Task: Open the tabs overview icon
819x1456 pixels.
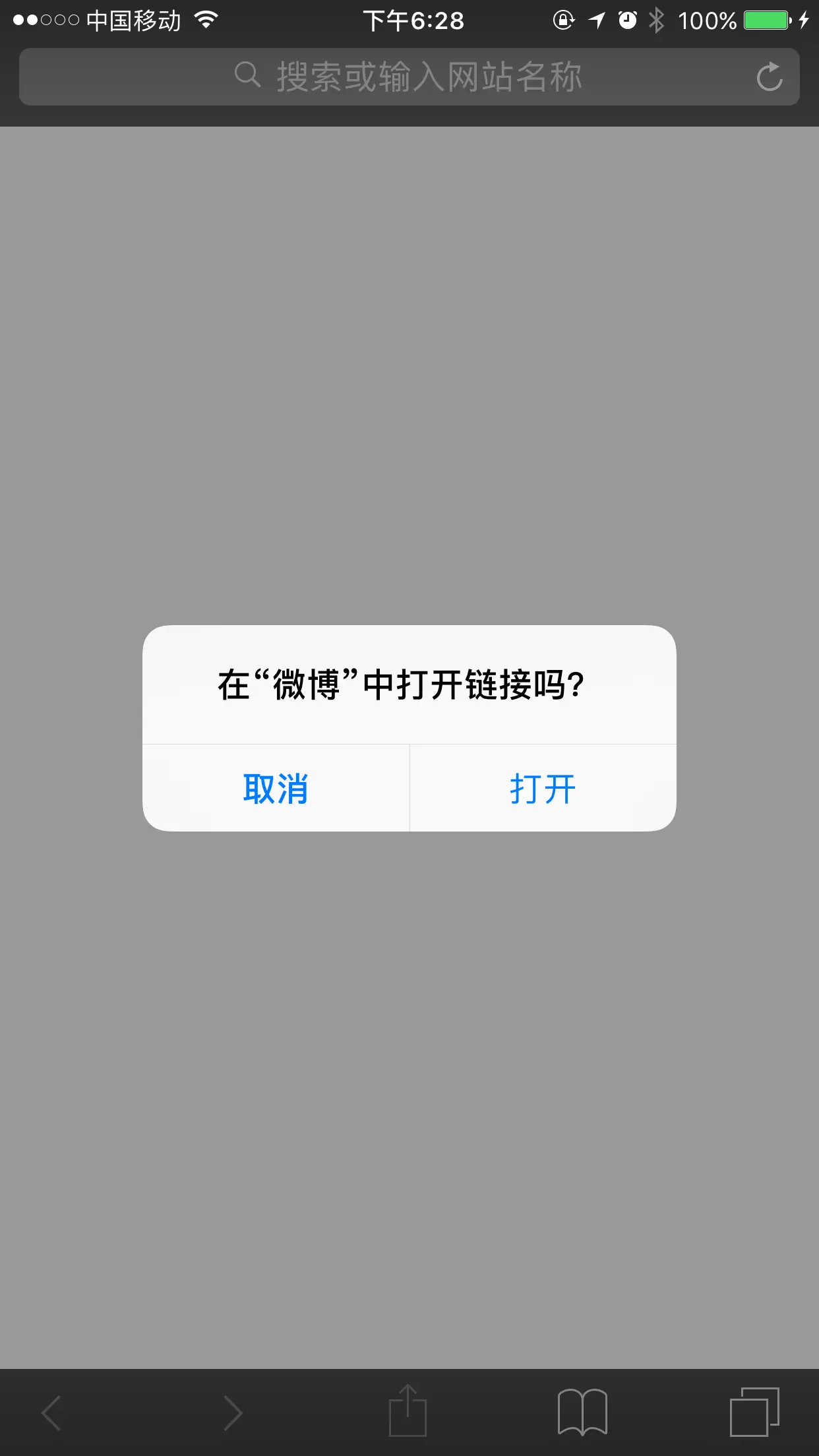Action: pos(754,1412)
